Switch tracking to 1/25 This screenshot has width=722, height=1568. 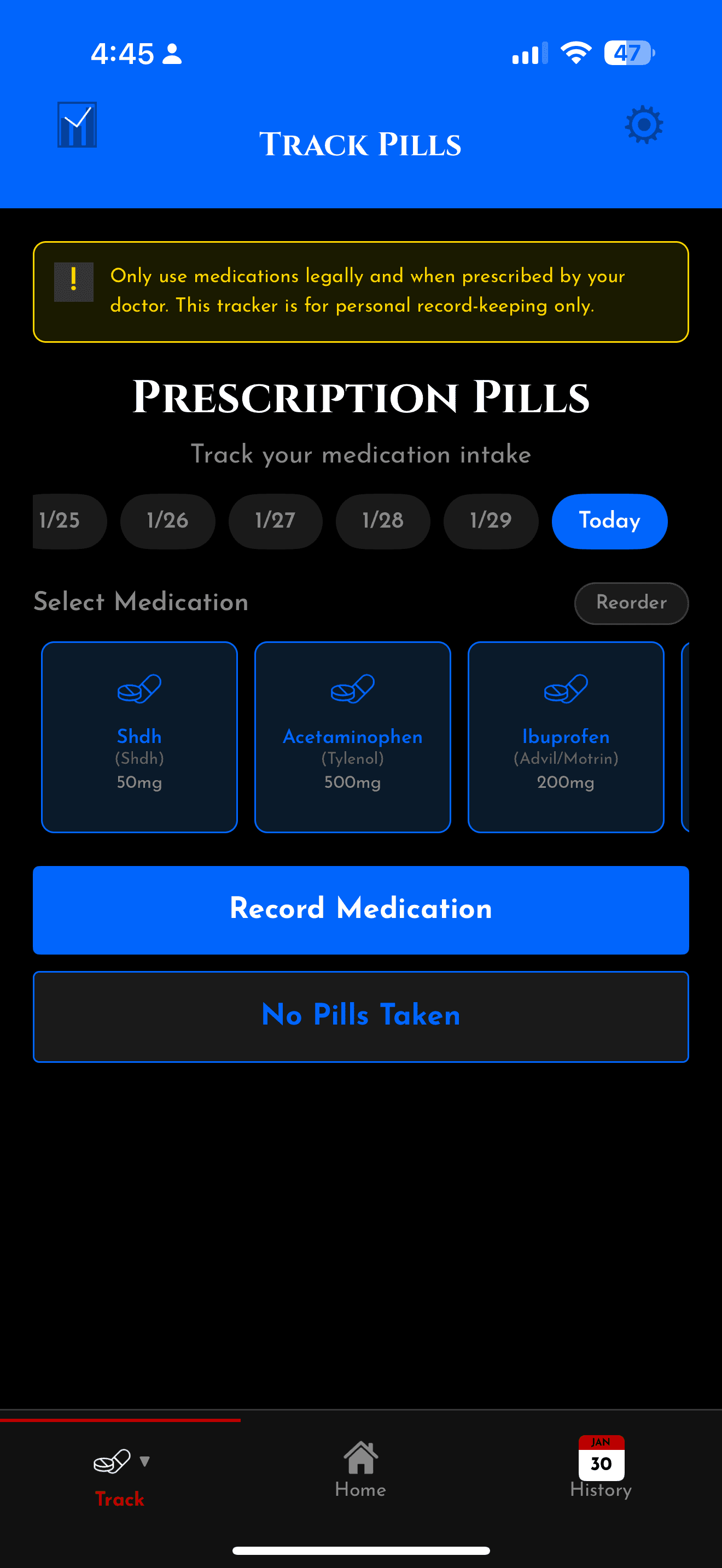tap(59, 521)
